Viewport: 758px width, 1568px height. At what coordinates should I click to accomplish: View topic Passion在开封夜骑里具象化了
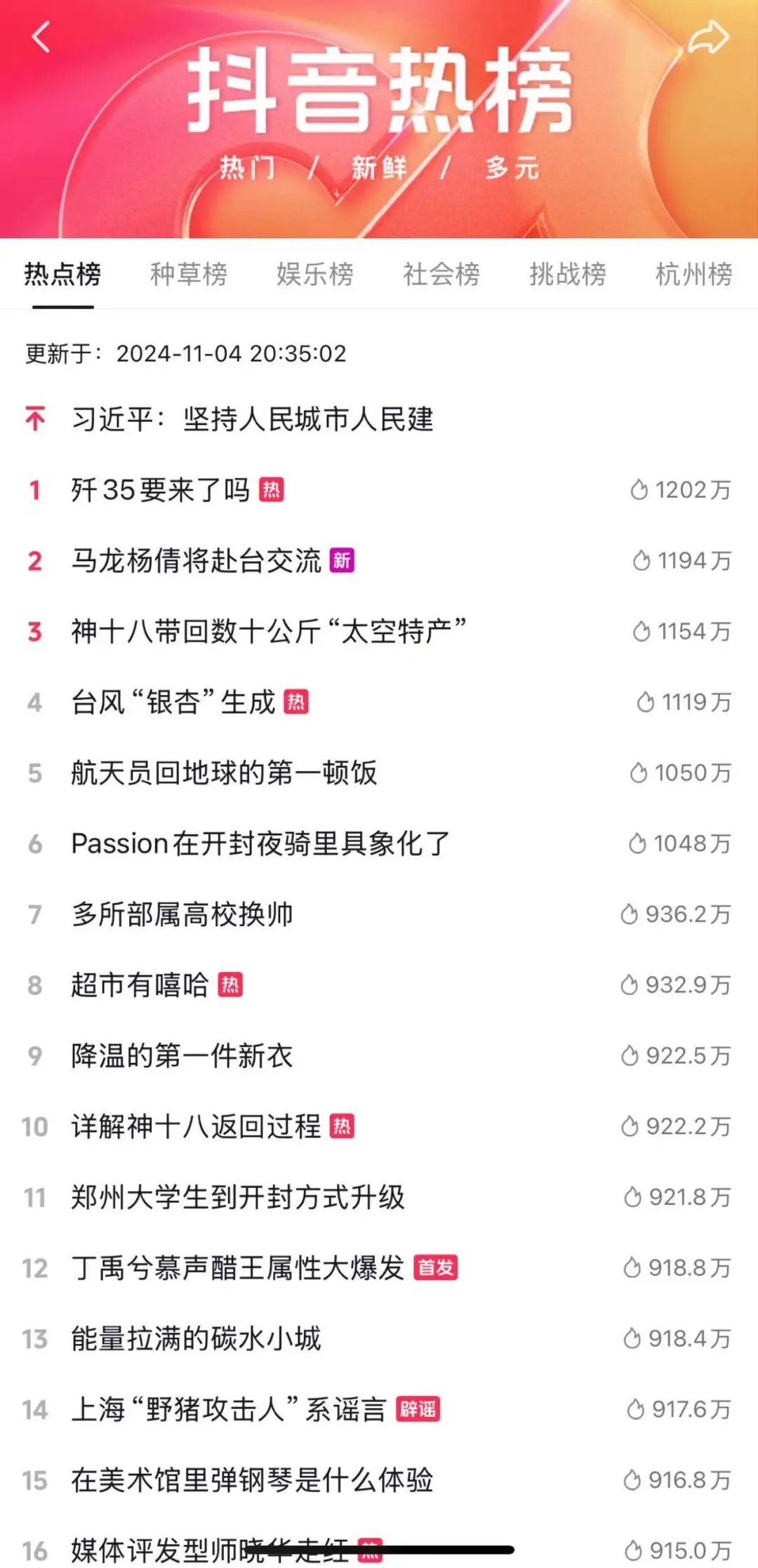point(260,843)
